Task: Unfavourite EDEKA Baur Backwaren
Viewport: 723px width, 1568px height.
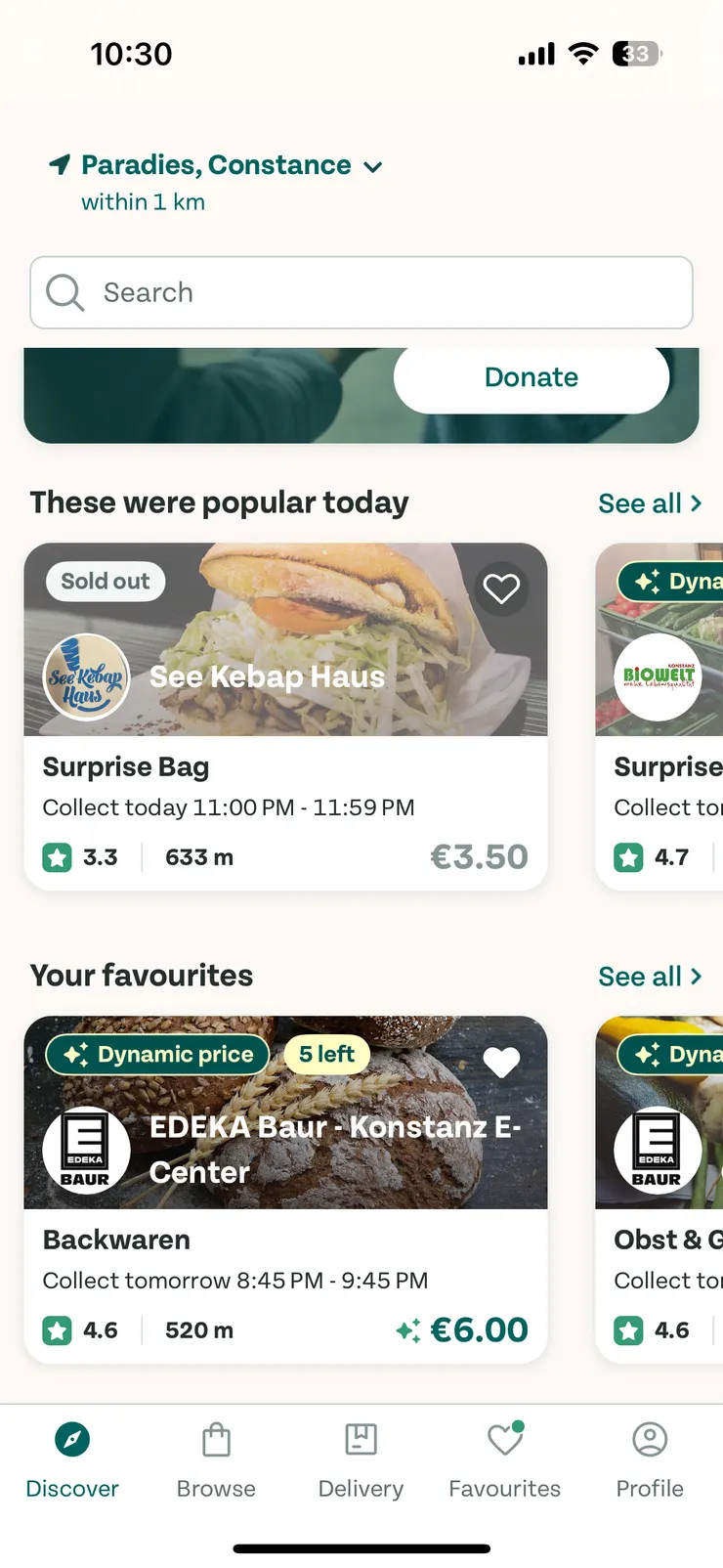Action: (x=501, y=1062)
